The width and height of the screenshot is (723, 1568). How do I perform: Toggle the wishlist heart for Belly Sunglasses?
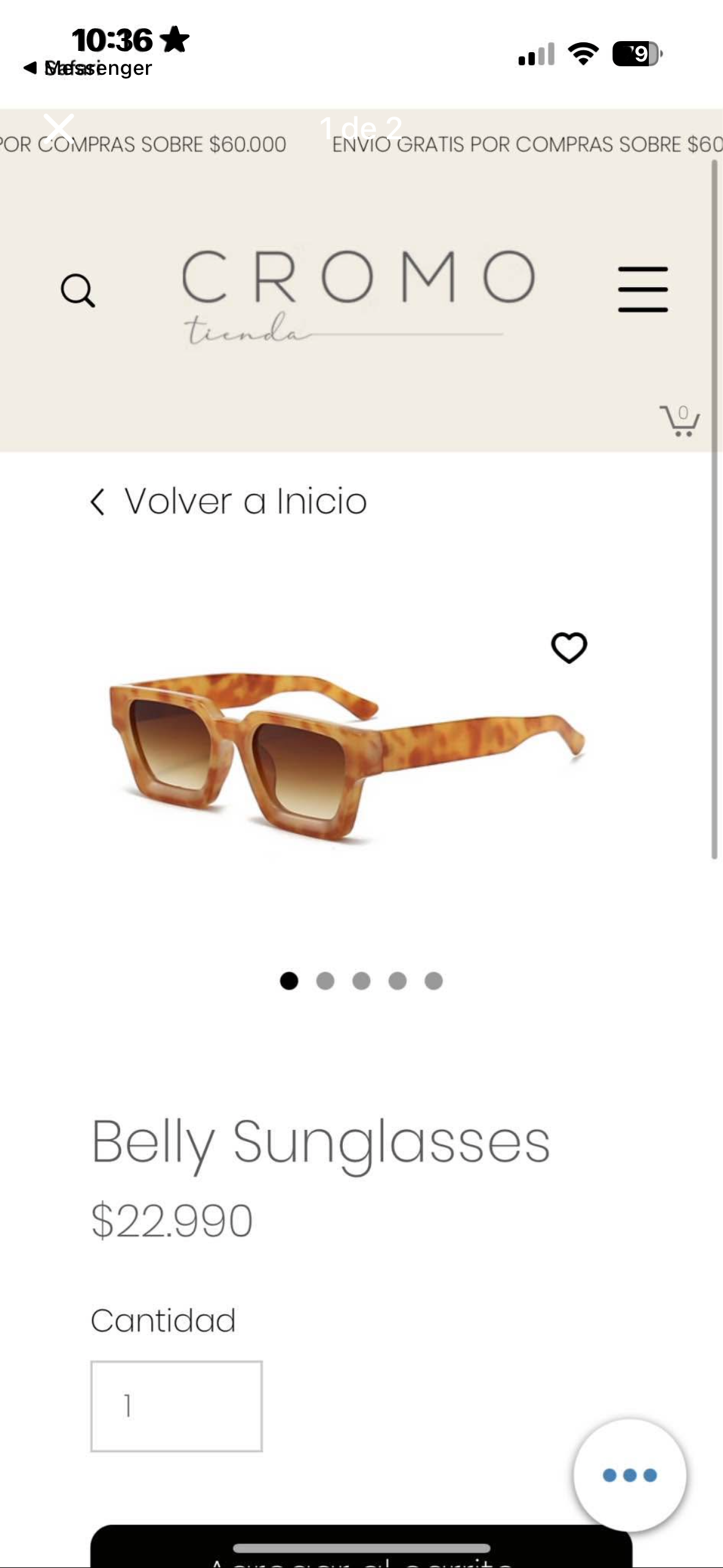569,647
